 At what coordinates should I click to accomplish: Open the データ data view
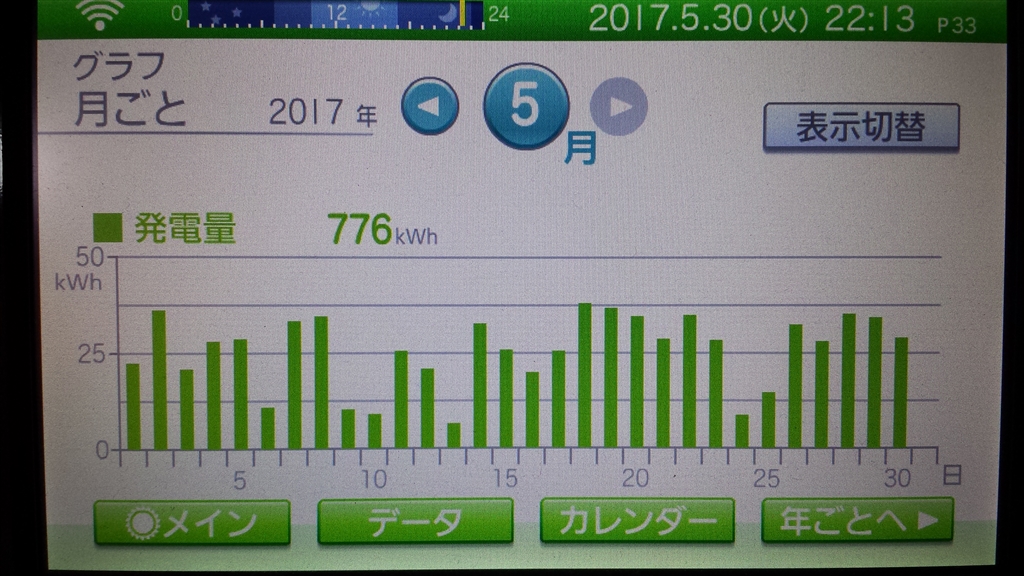[x=415, y=522]
